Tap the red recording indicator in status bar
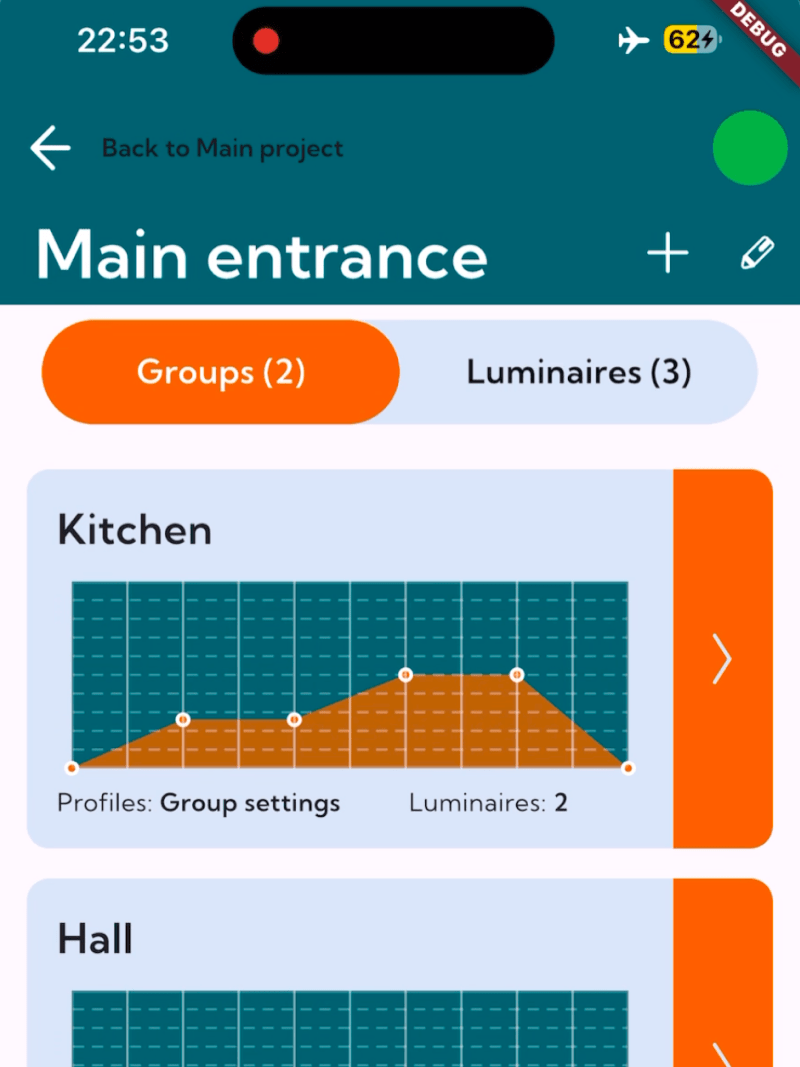This screenshot has width=800, height=1067. (265, 40)
